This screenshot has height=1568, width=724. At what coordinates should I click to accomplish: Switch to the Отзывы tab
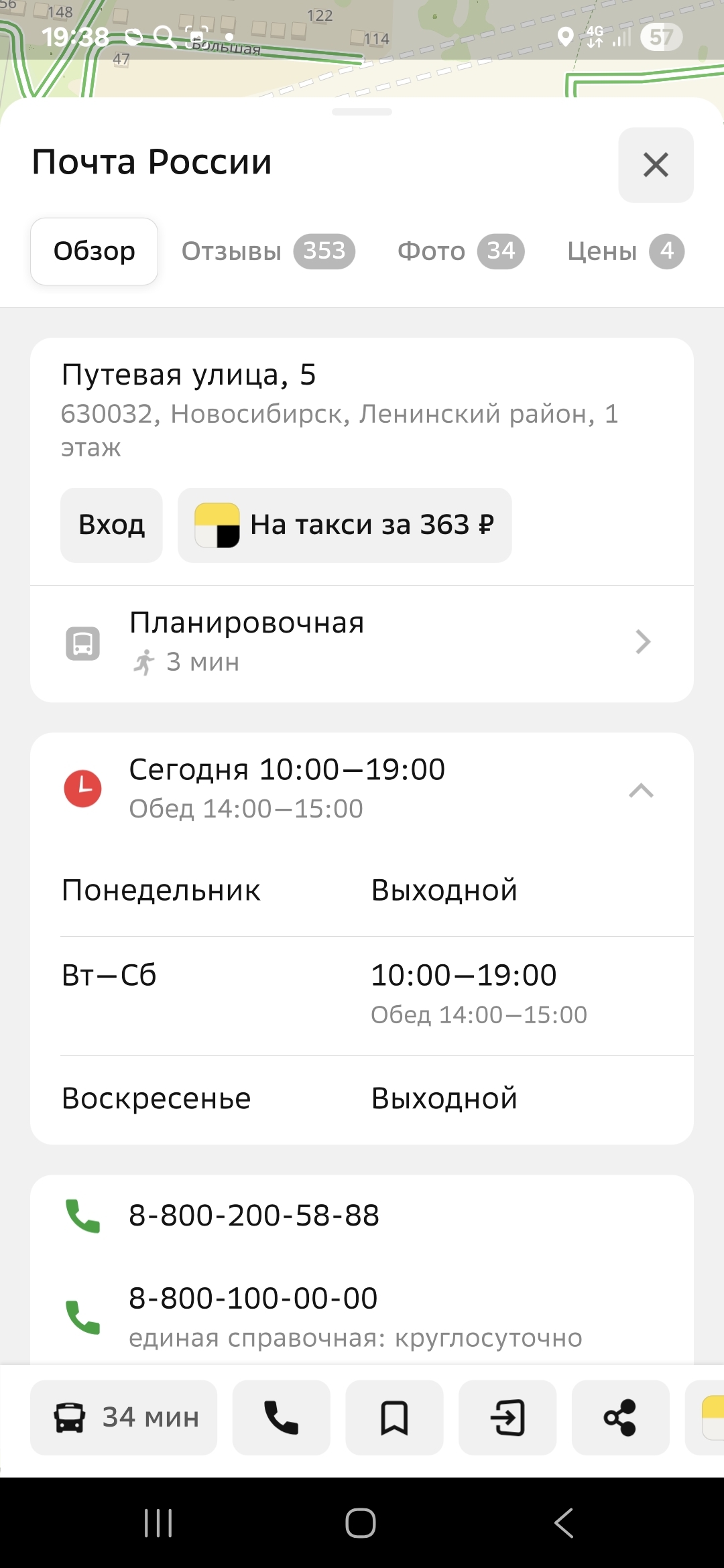coord(267,251)
